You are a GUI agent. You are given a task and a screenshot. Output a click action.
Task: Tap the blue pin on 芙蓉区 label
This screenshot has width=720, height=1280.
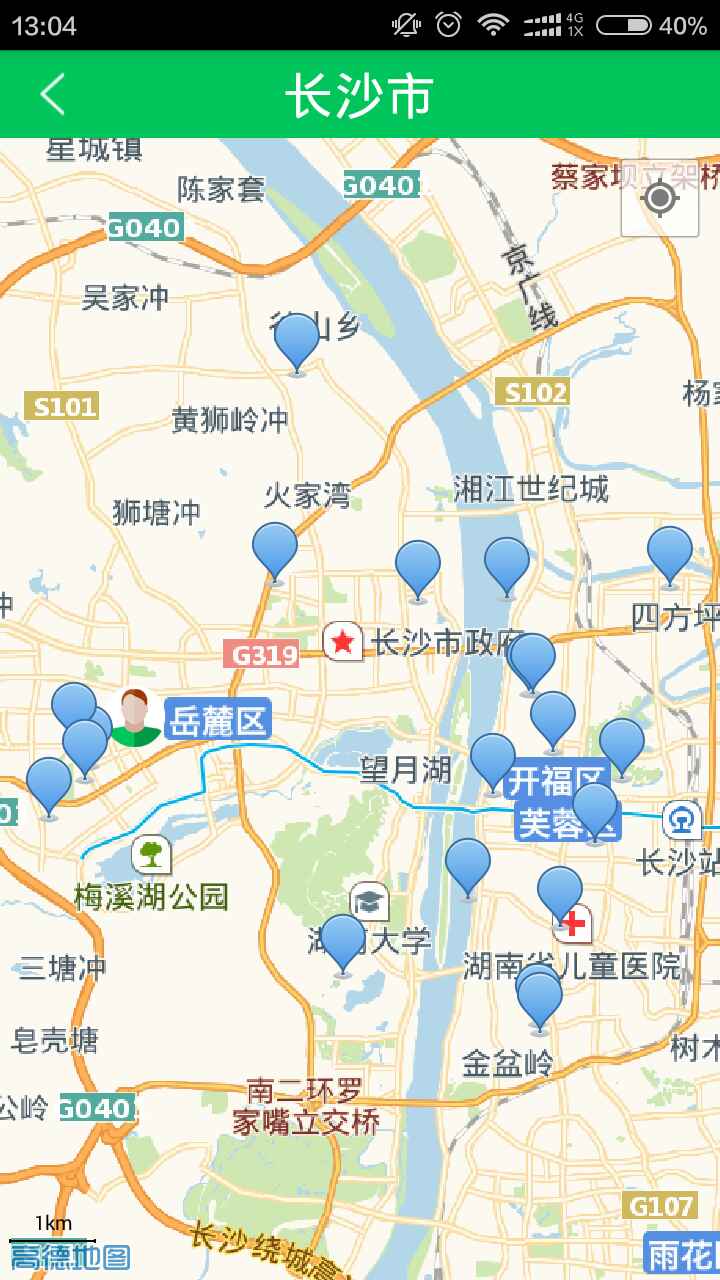point(595,809)
